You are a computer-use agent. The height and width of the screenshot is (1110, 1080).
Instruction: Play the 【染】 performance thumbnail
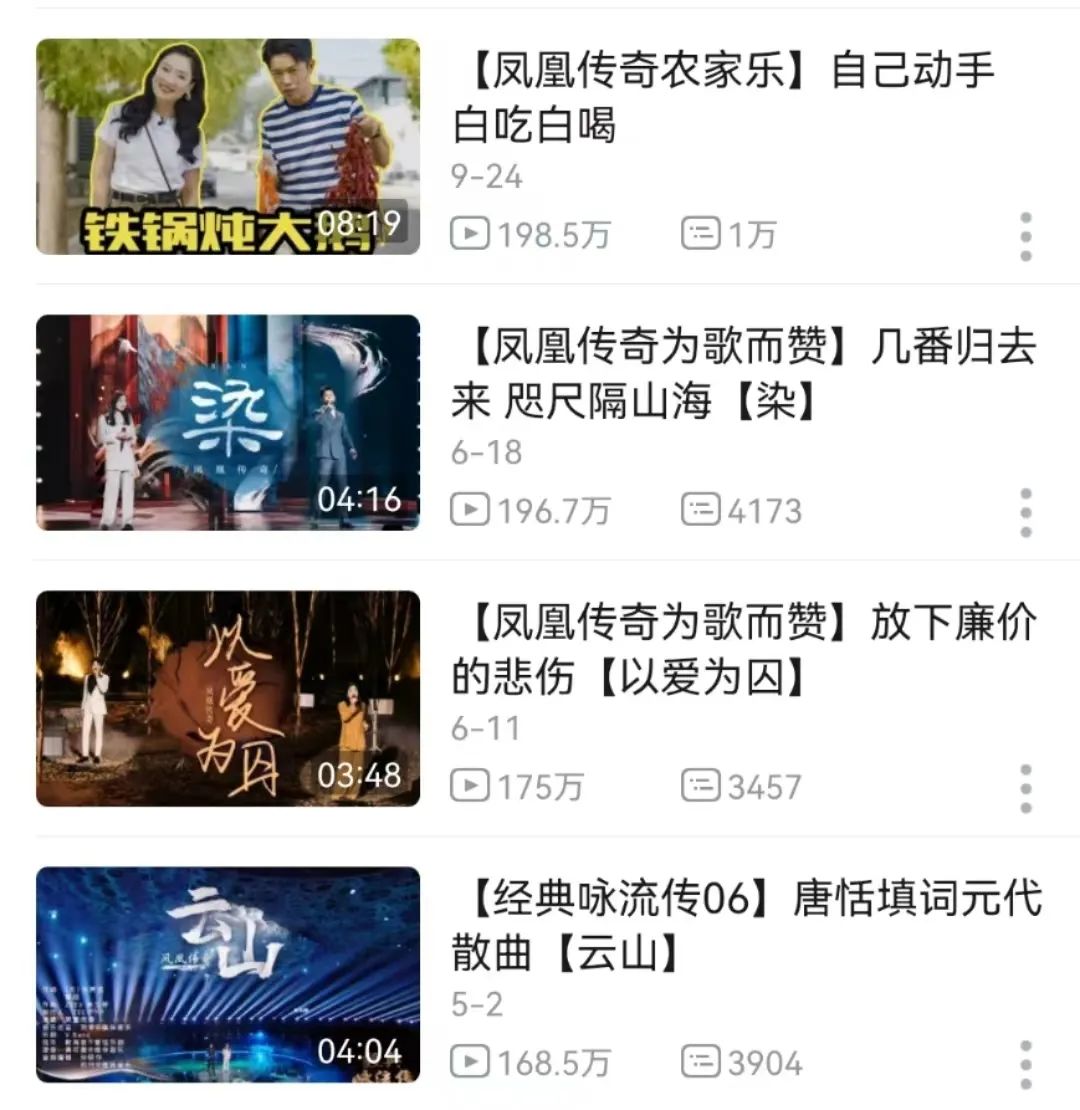pyautogui.click(x=228, y=422)
